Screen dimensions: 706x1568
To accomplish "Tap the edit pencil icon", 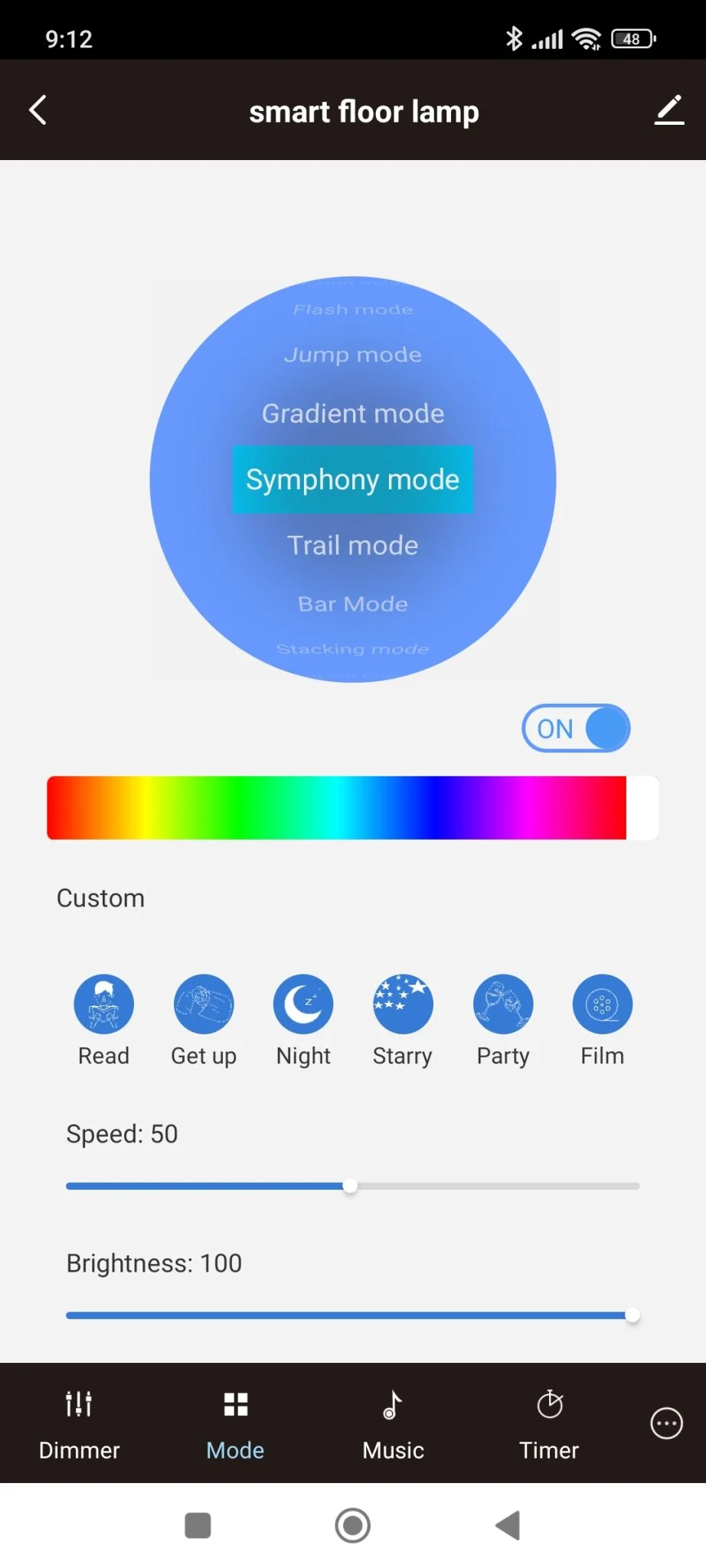I will (668, 110).
